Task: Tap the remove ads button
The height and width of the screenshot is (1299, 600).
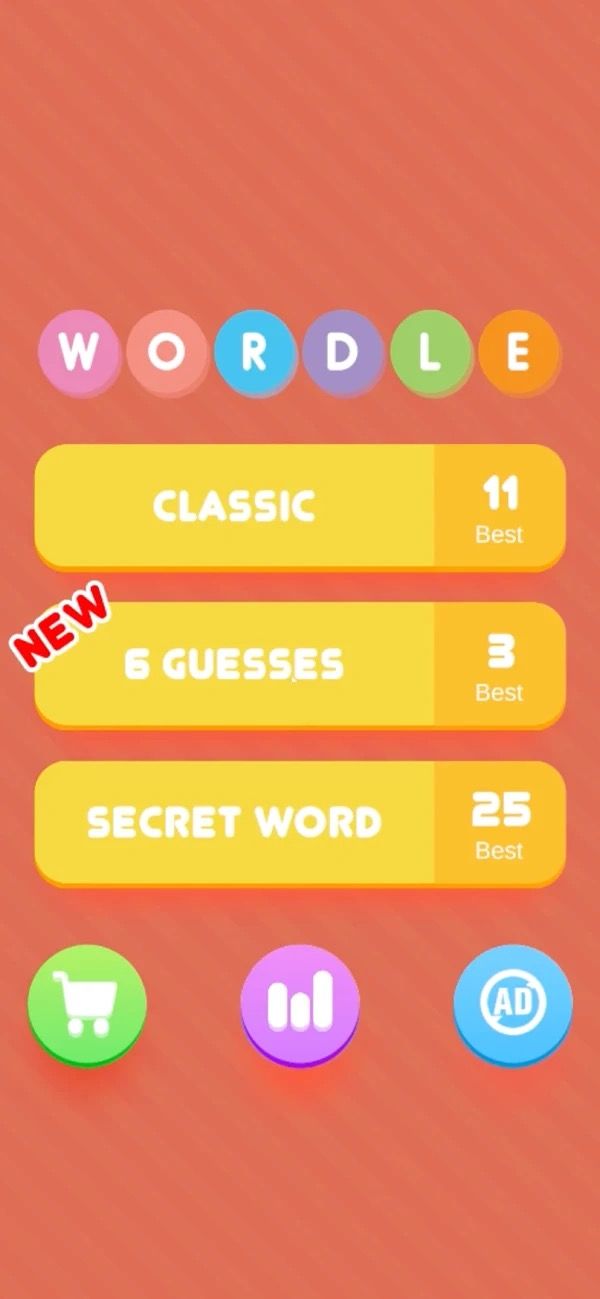Action: point(513,1003)
